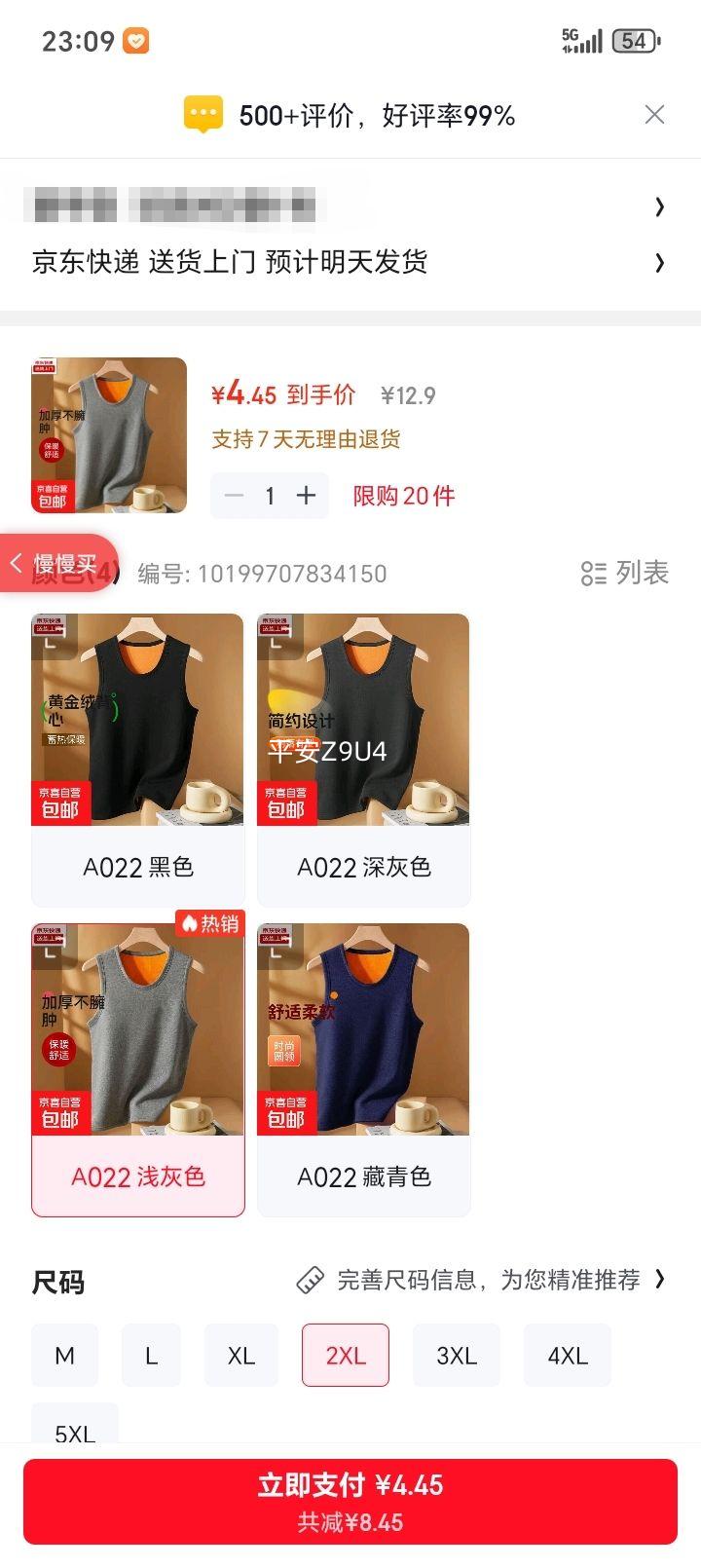Increase quantity with the plus button
This screenshot has height=1568, width=701.
click(x=307, y=496)
